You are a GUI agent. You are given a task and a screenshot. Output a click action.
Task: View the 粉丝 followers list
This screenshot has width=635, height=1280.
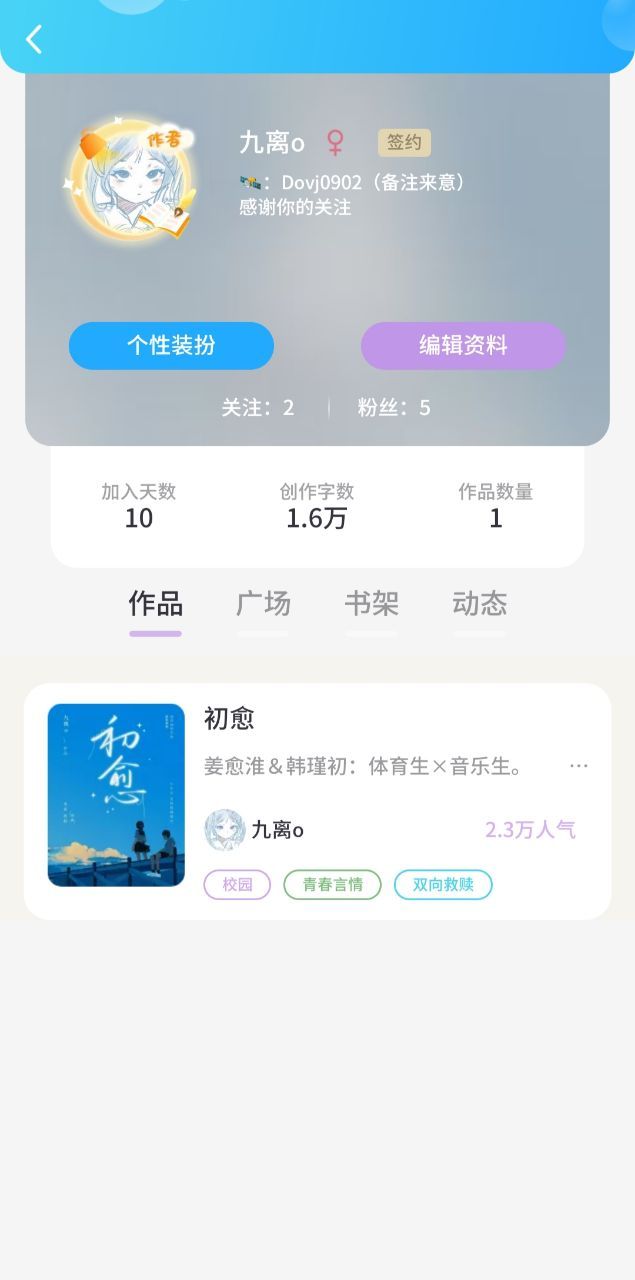pyautogui.click(x=394, y=407)
